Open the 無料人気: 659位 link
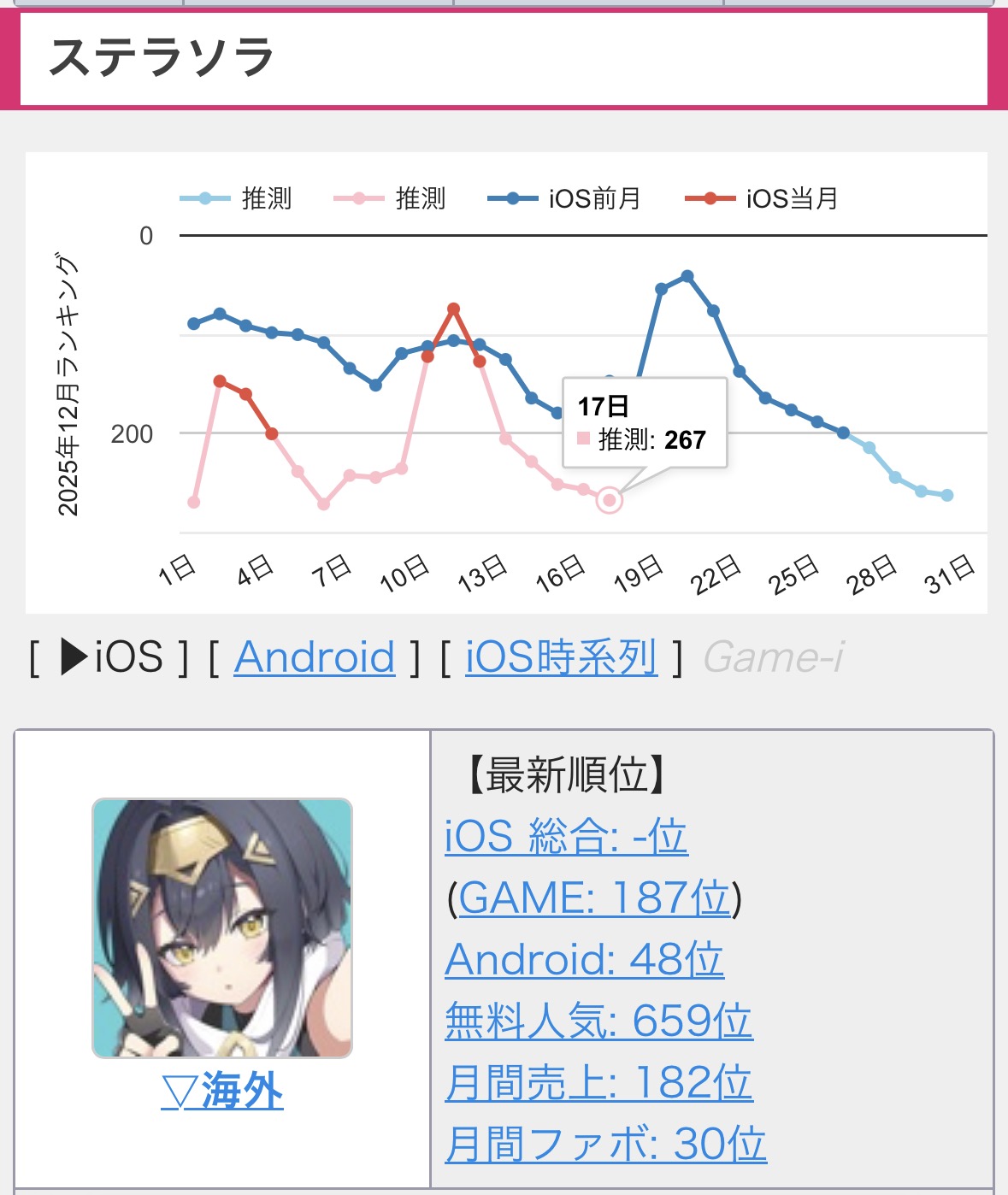Viewport: 1008px width, 1195px height. click(x=598, y=1021)
